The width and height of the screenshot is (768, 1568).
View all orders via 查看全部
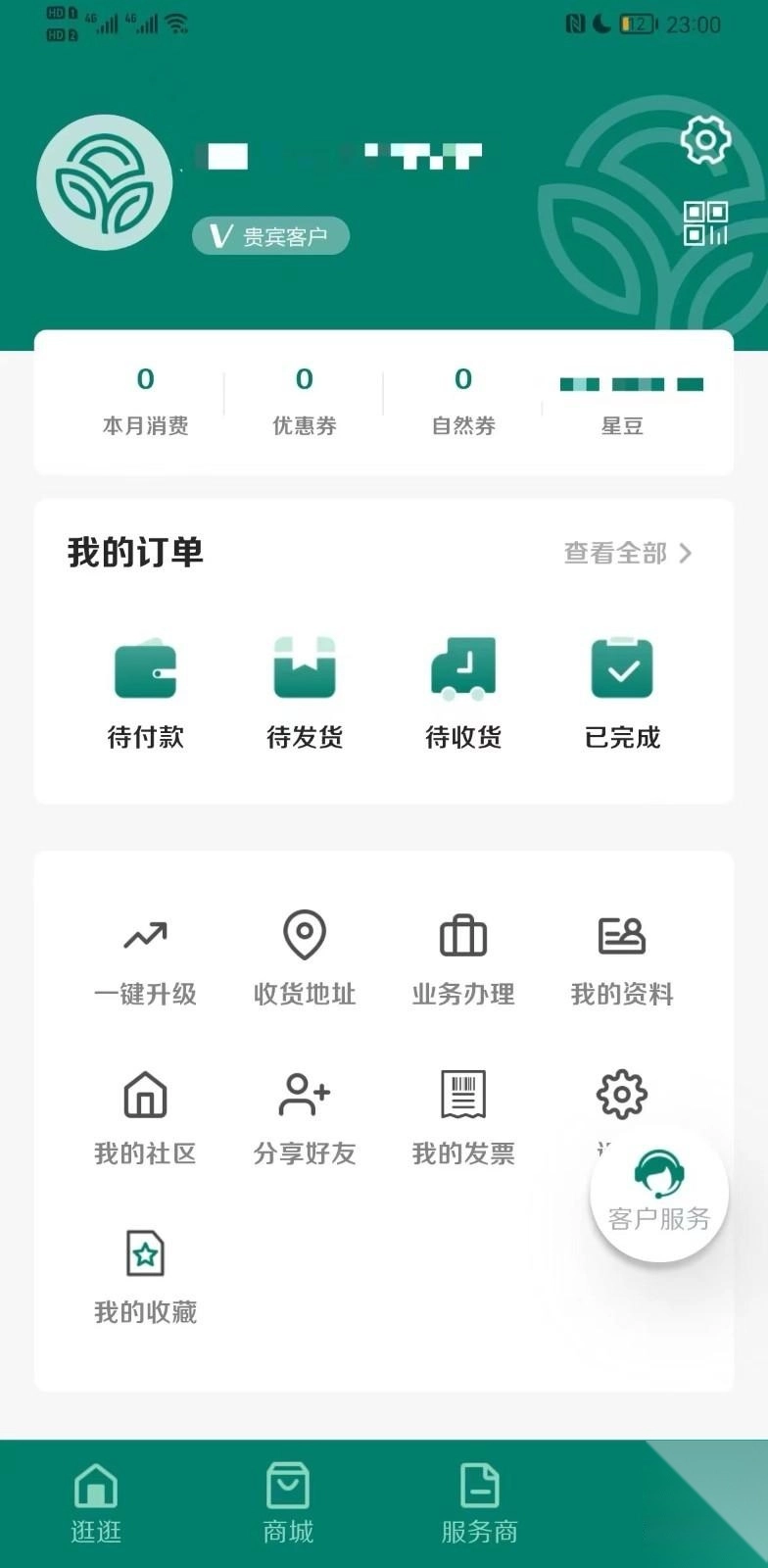click(627, 553)
